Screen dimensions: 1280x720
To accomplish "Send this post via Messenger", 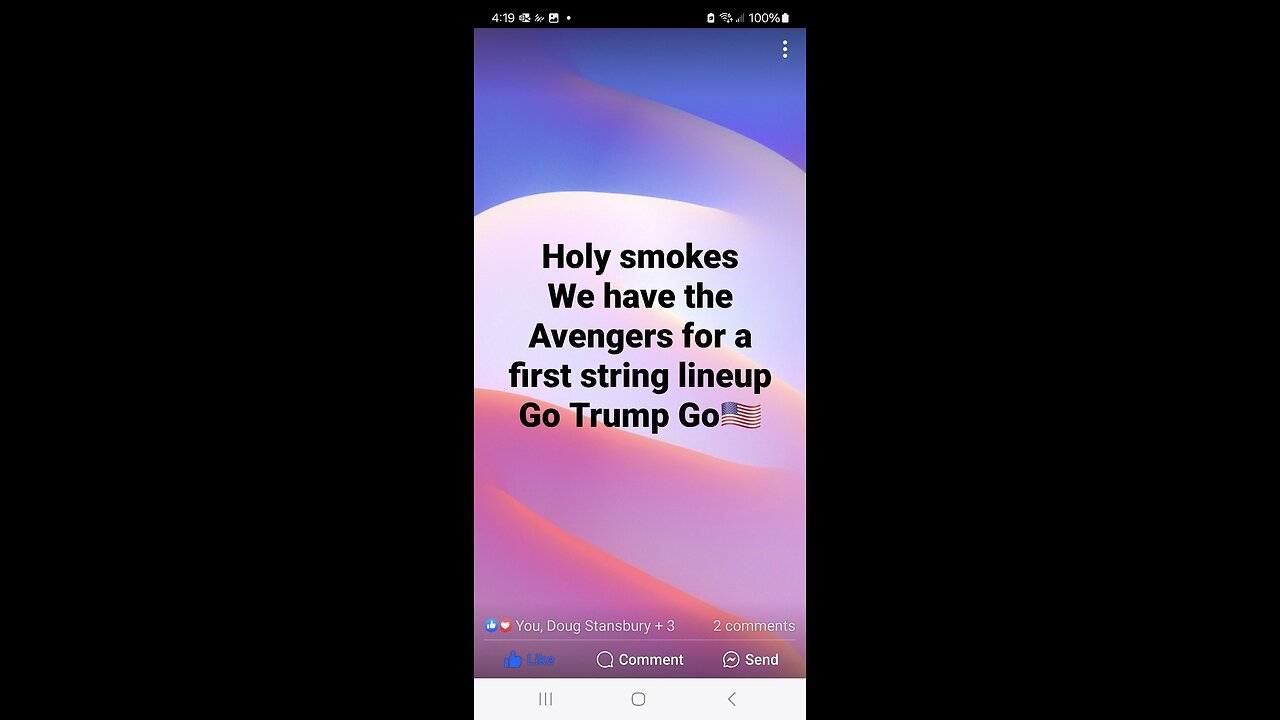I will tap(750, 659).
